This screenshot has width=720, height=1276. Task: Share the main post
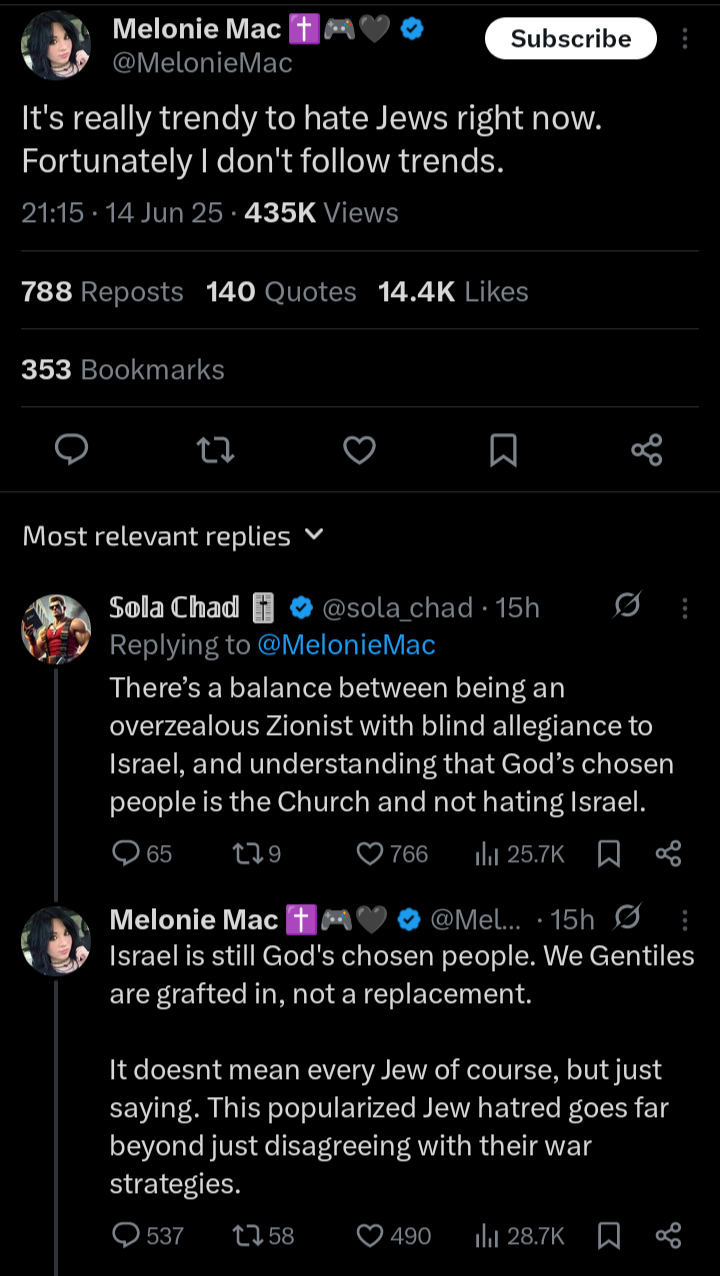pyautogui.click(x=647, y=451)
